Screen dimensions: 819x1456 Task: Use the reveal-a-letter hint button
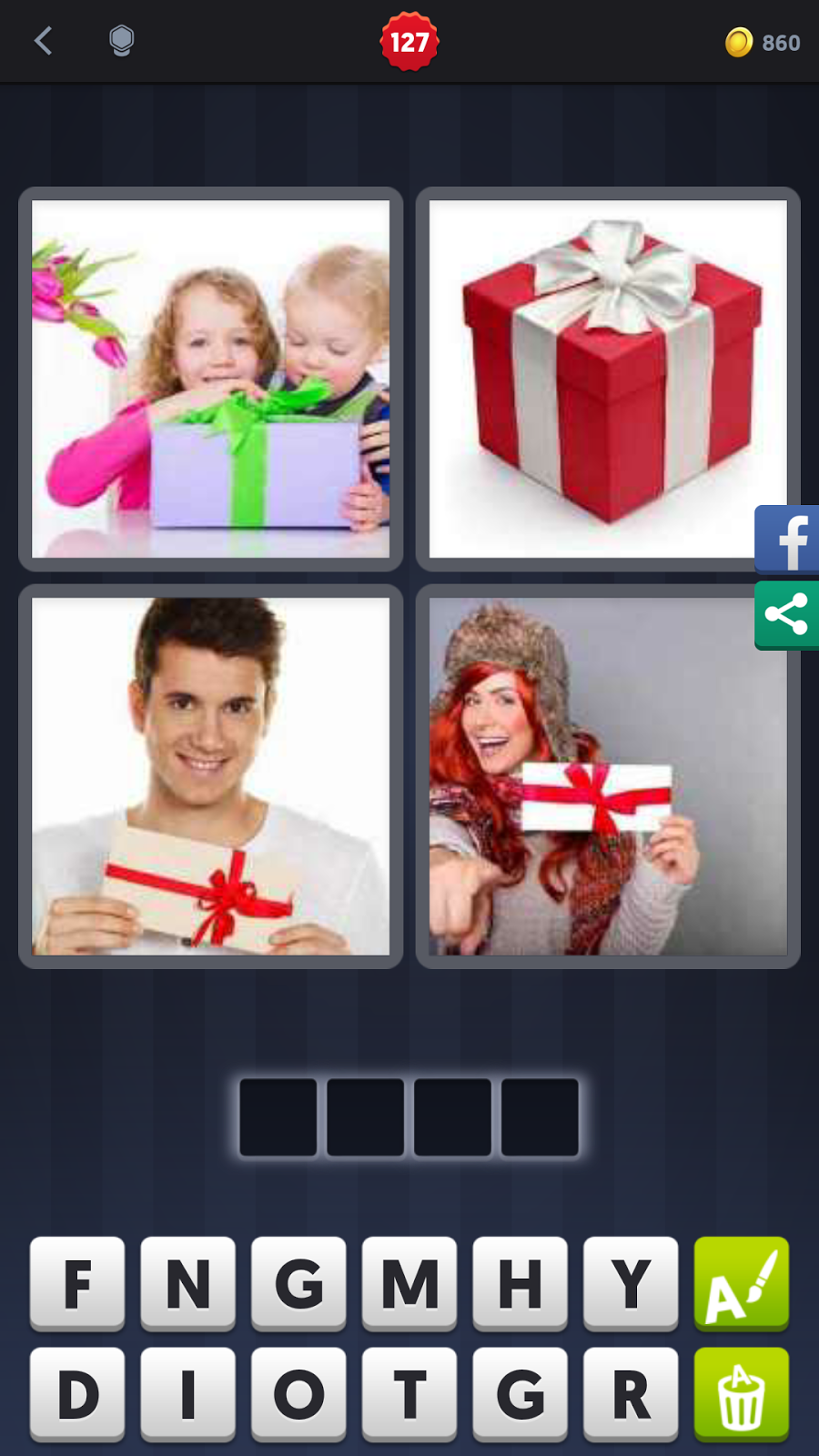(742, 1283)
